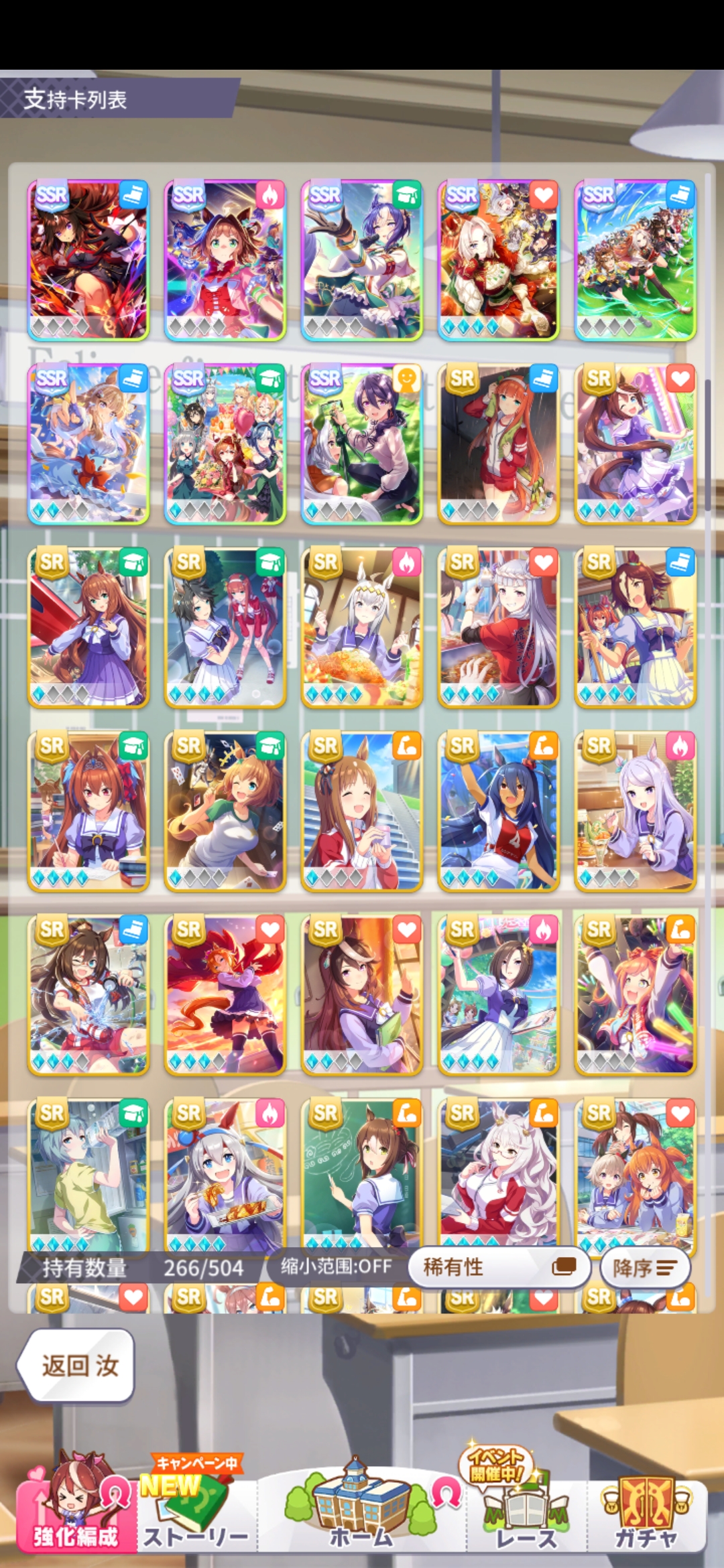Screen dimensions: 724x1568
Task: Open the SR card with scattered playing cards
Action: pos(225,811)
